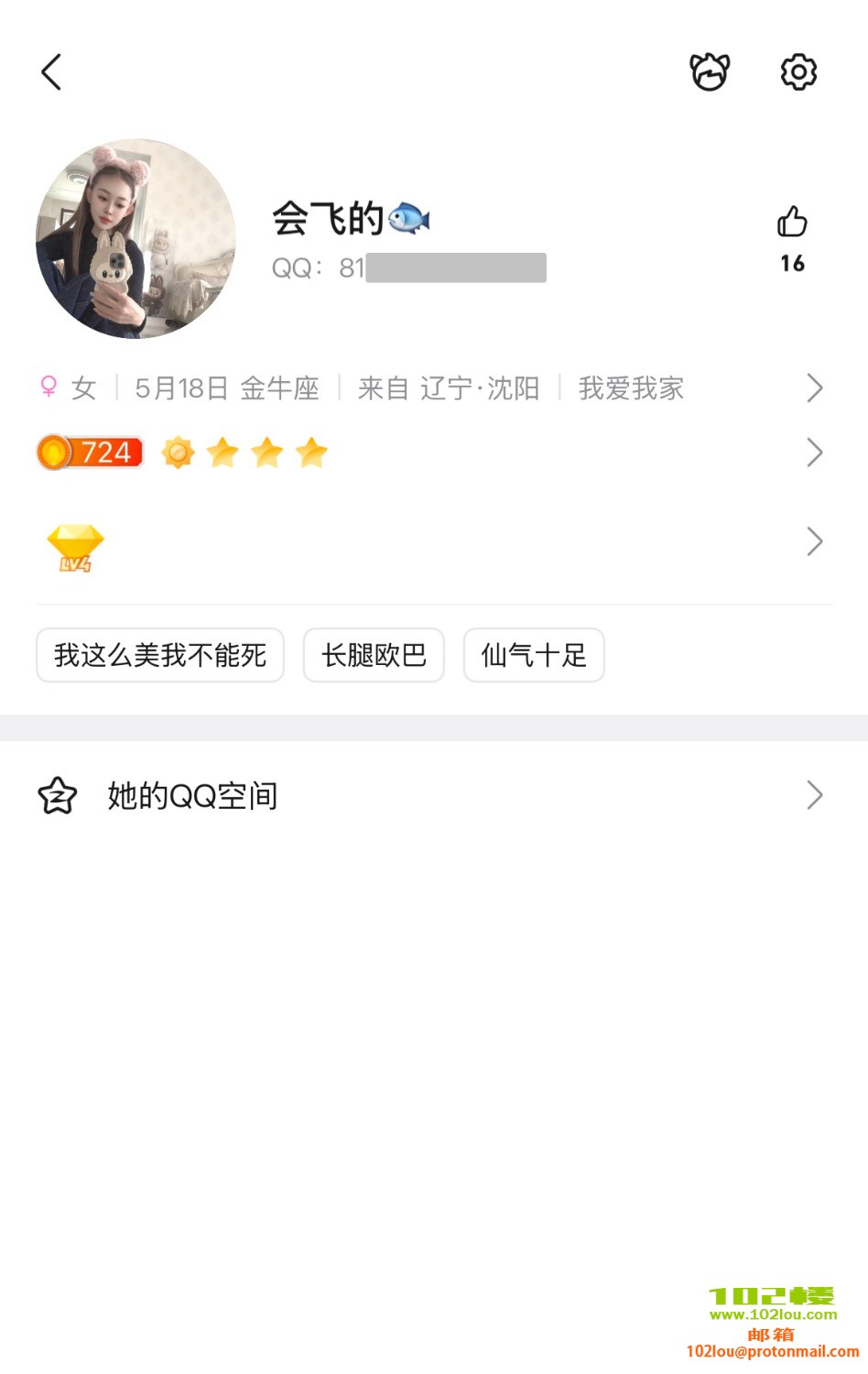Select the 长腿欧巴 tag

coord(374,655)
